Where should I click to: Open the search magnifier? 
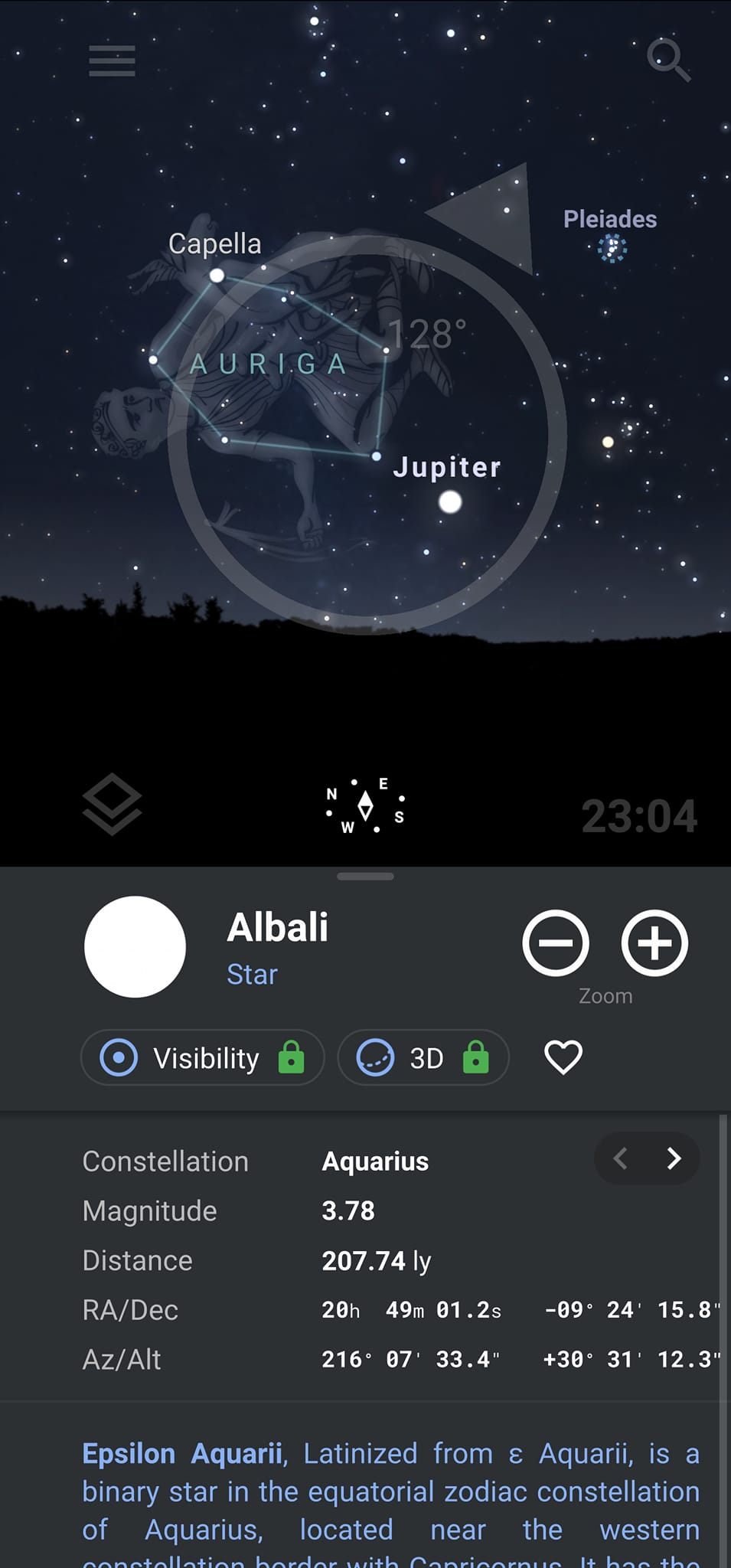pyautogui.click(x=668, y=60)
